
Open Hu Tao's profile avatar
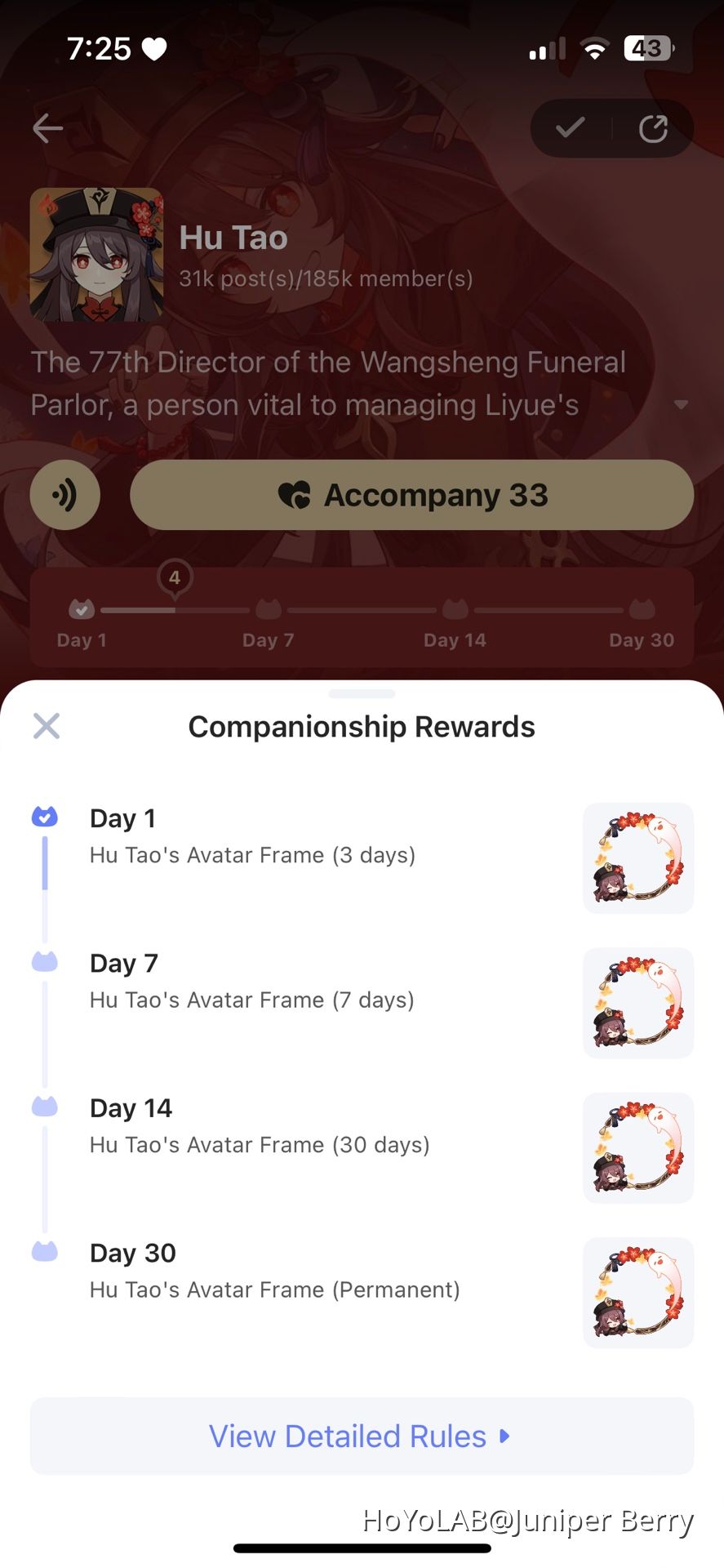pos(96,254)
